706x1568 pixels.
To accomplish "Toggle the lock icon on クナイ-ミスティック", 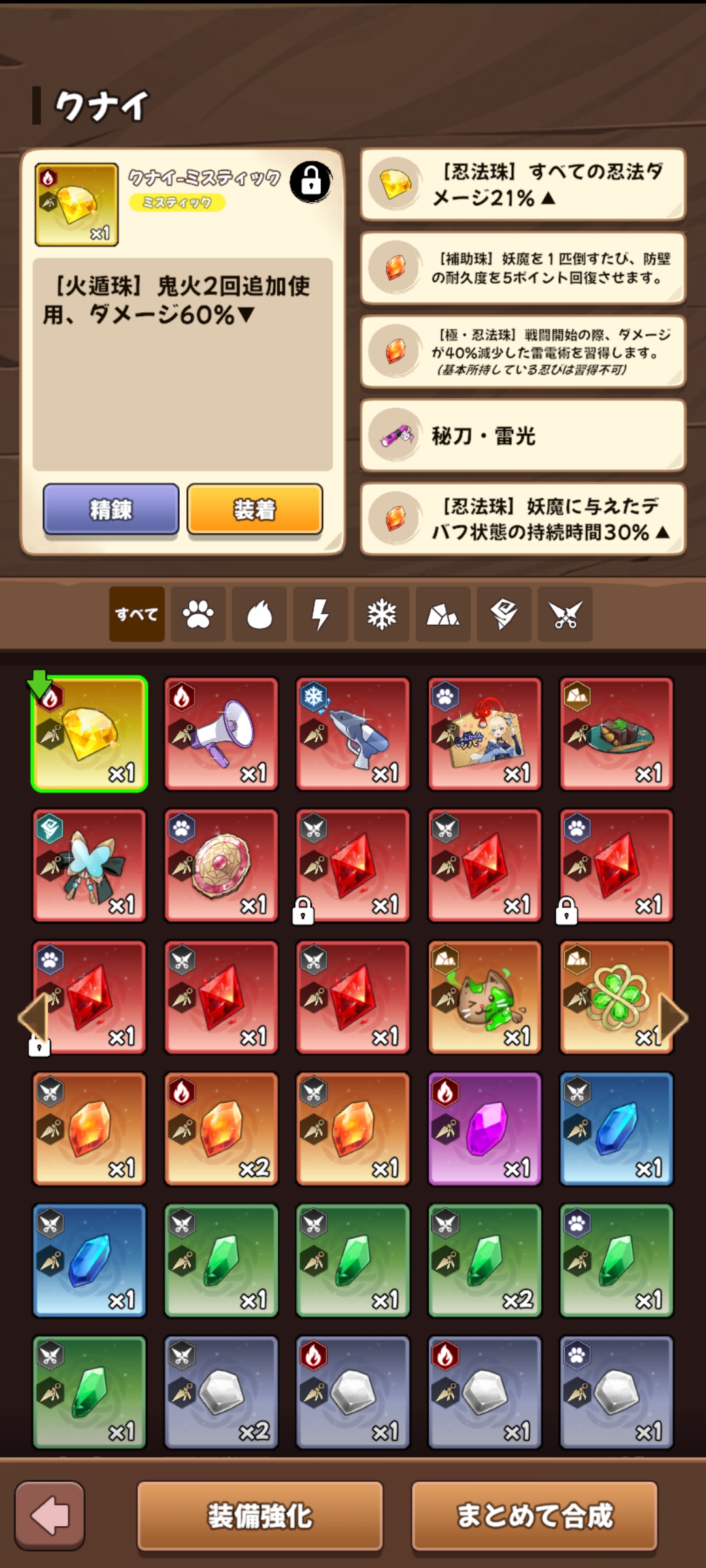I will click(x=311, y=181).
